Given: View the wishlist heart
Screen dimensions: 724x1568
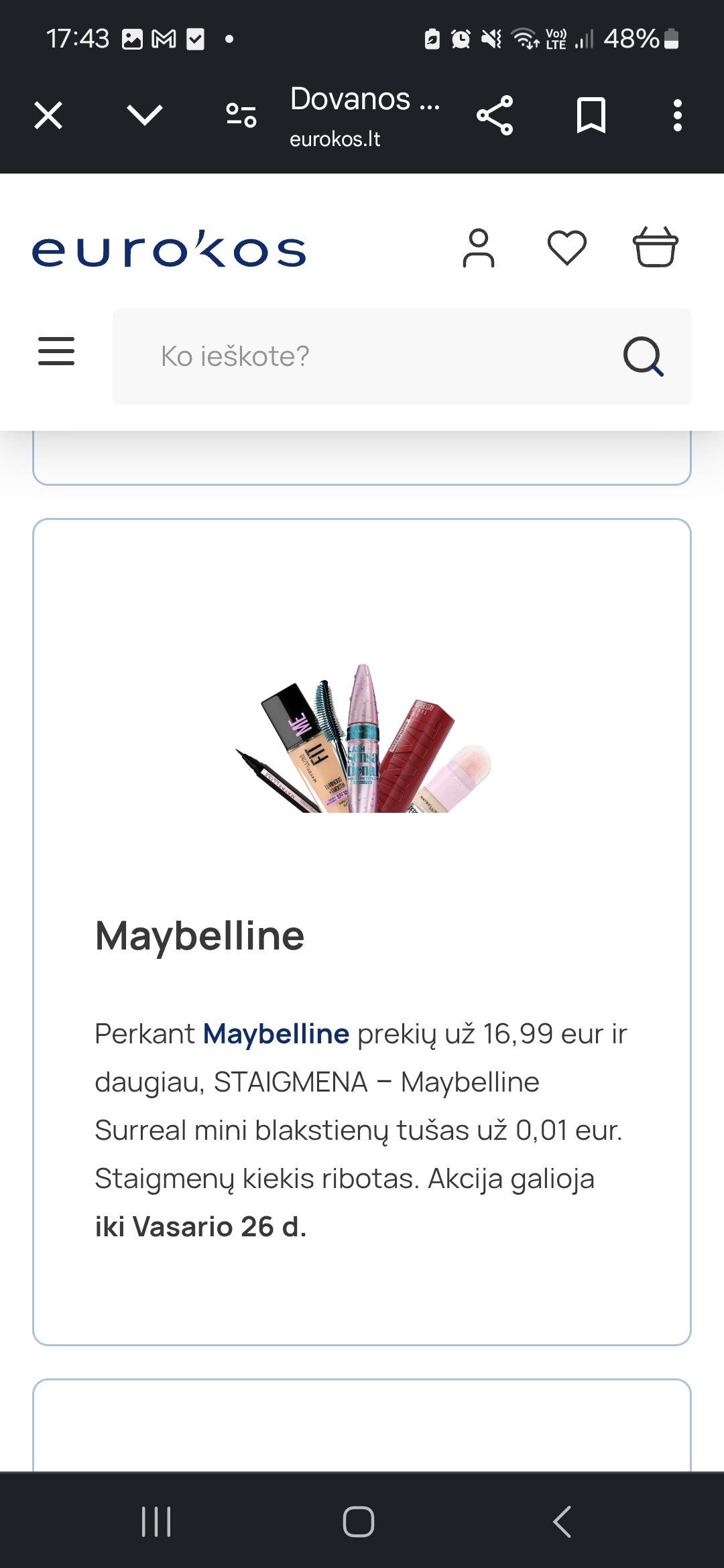Looking at the screenshot, I should [x=567, y=248].
